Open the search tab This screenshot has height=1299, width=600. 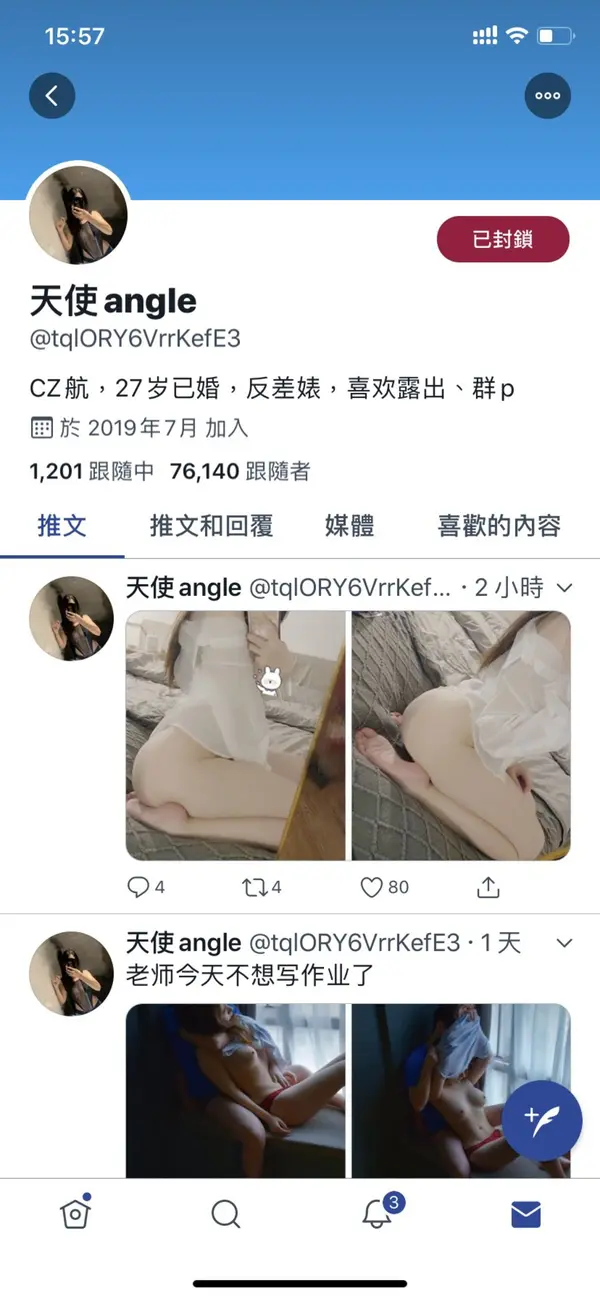(x=226, y=1214)
